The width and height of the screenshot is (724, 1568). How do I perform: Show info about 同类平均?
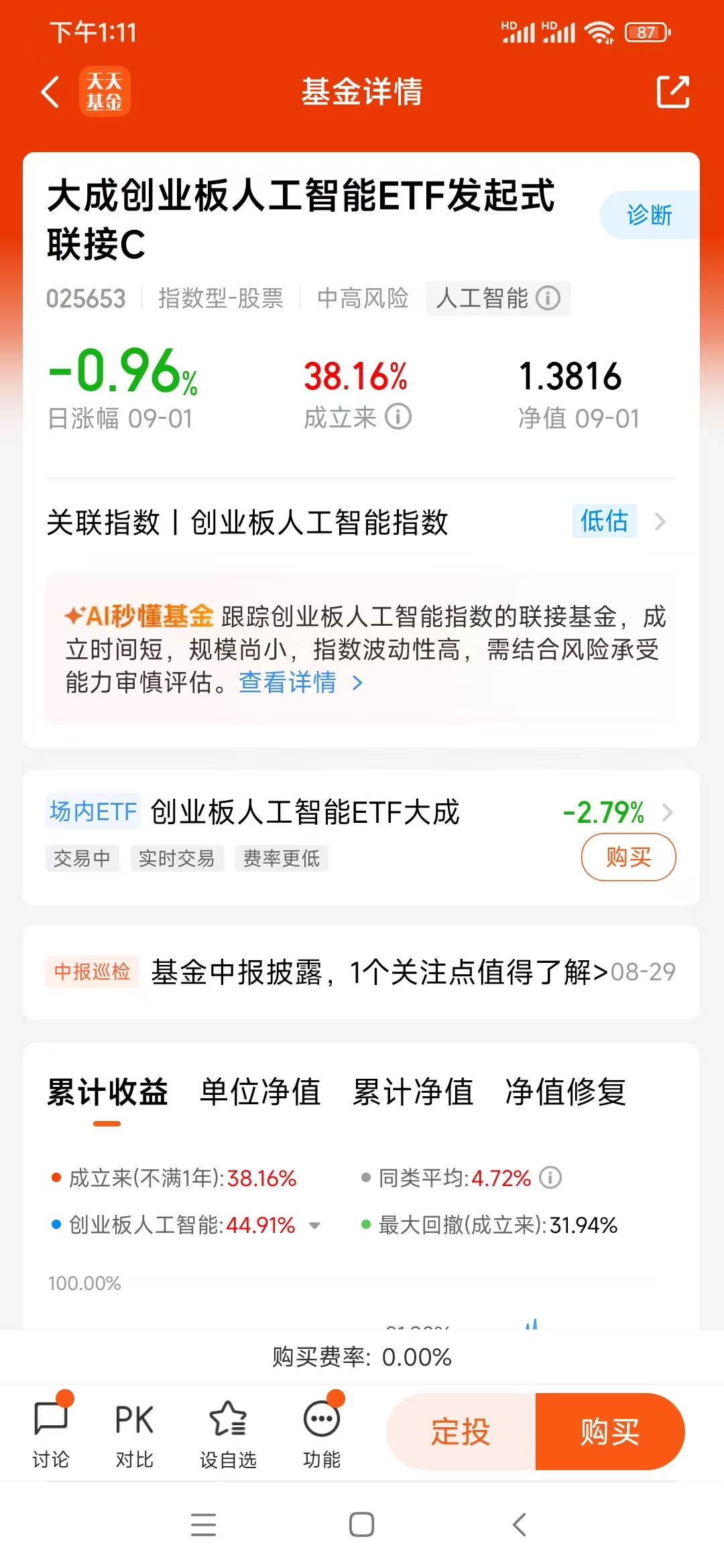(550, 1177)
